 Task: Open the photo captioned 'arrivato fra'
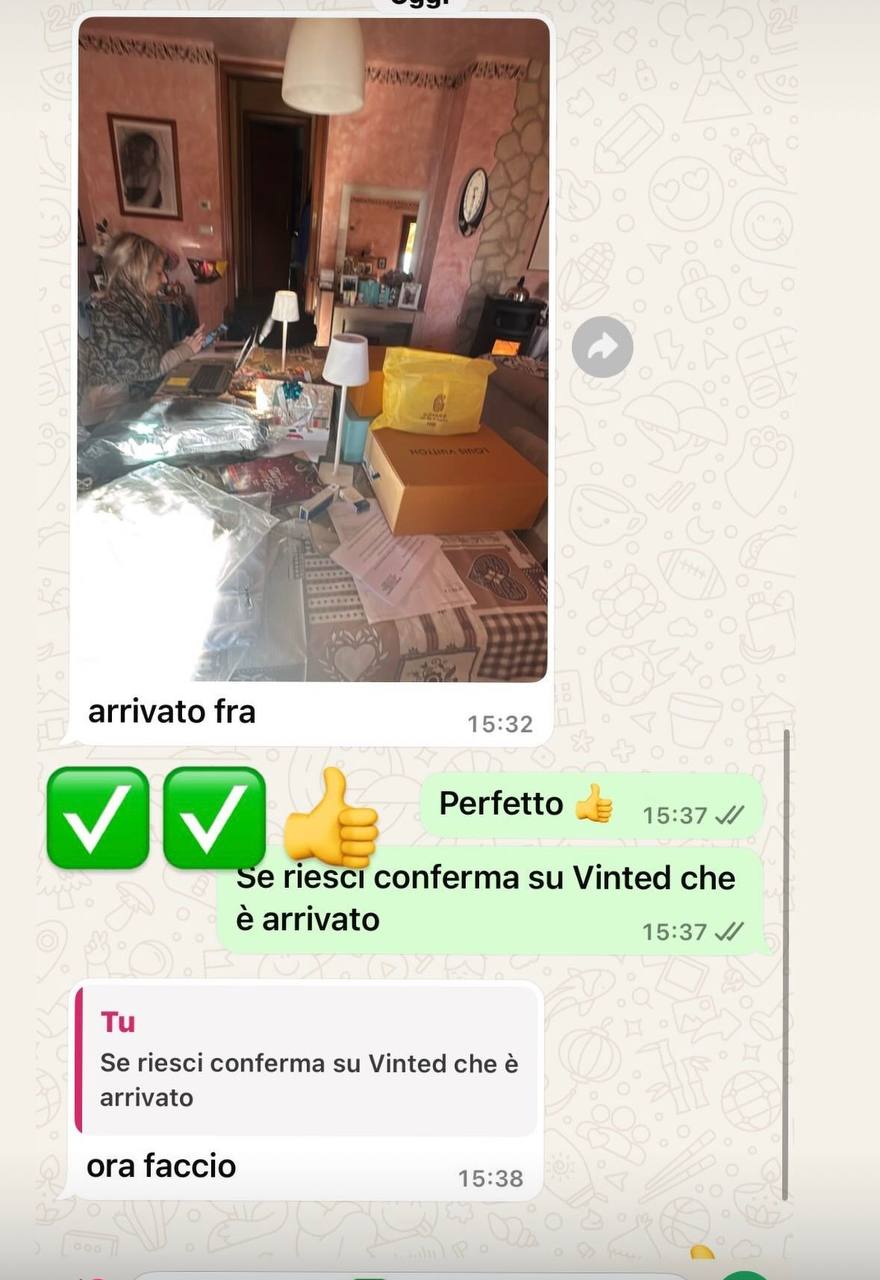pyautogui.click(x=313, y=350)
